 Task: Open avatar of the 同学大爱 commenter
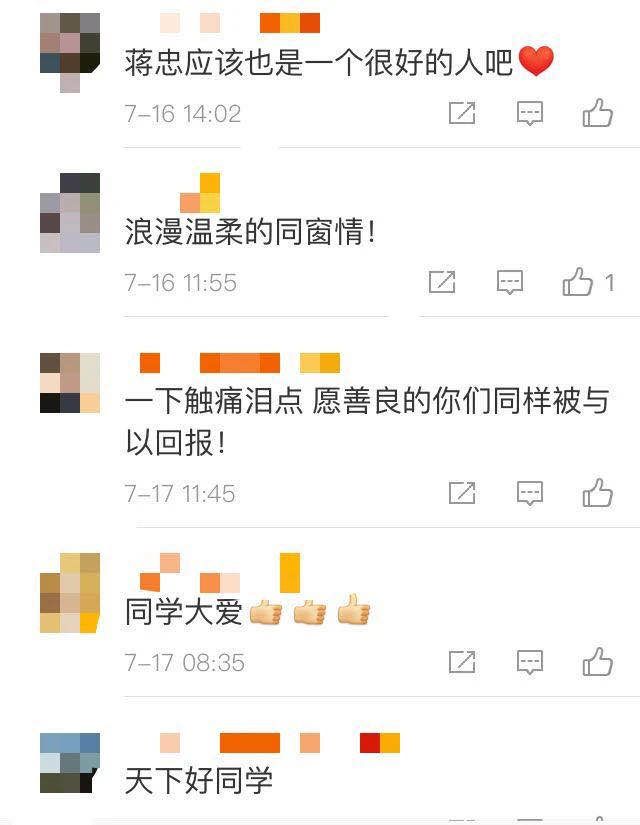pos(70,592)
